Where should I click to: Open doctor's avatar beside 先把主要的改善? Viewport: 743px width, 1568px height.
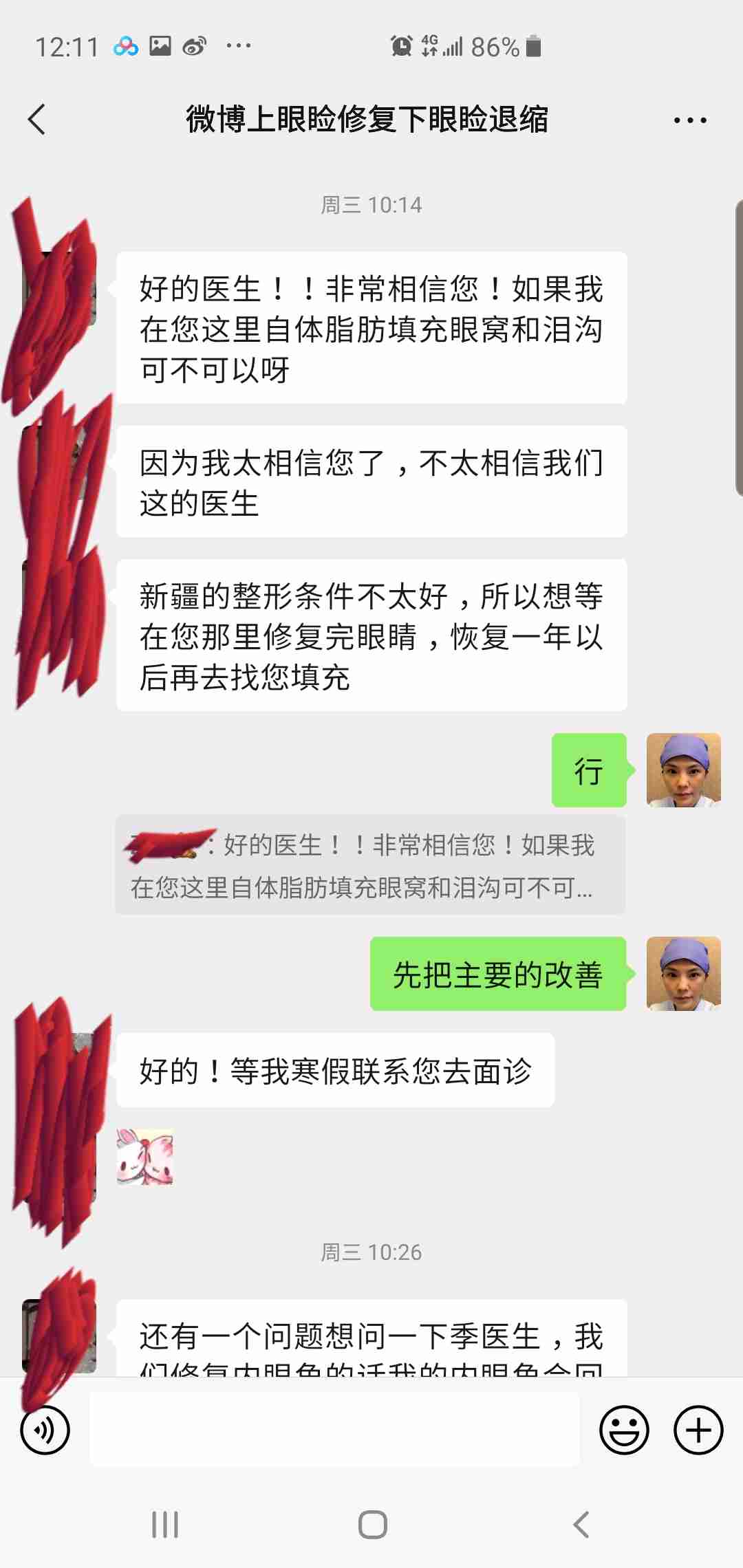[x=683, y=973]
